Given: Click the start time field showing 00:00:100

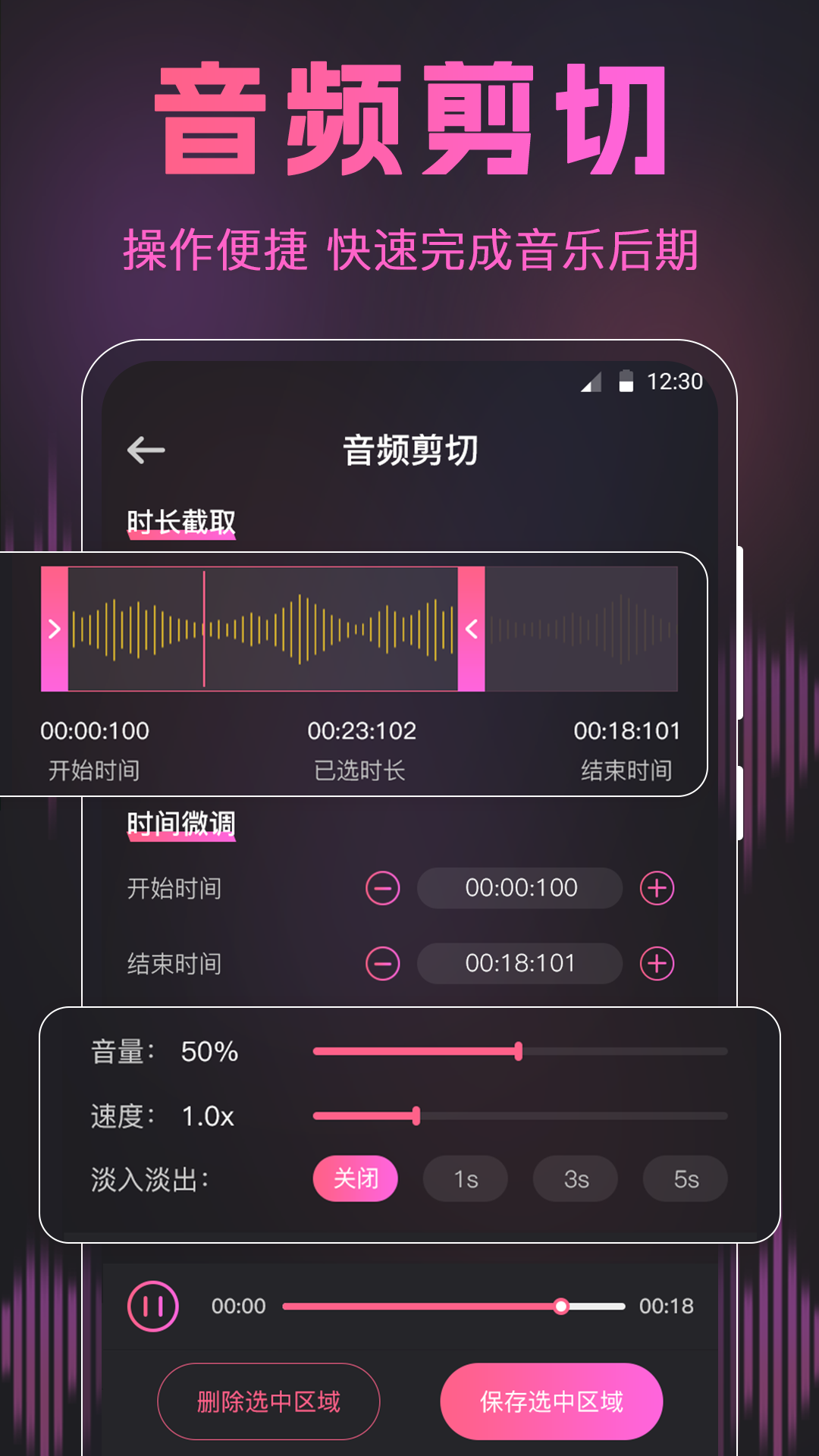Looking at the screenshot, I should point(519,888).
